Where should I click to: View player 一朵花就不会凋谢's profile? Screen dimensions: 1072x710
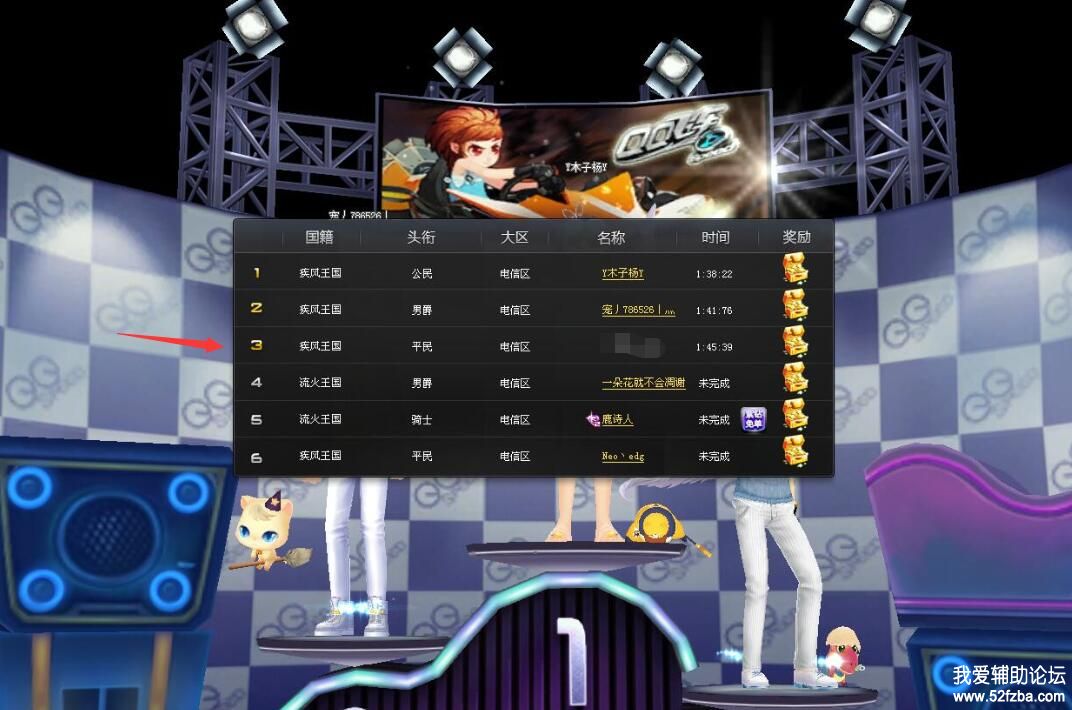pos(643,383)
